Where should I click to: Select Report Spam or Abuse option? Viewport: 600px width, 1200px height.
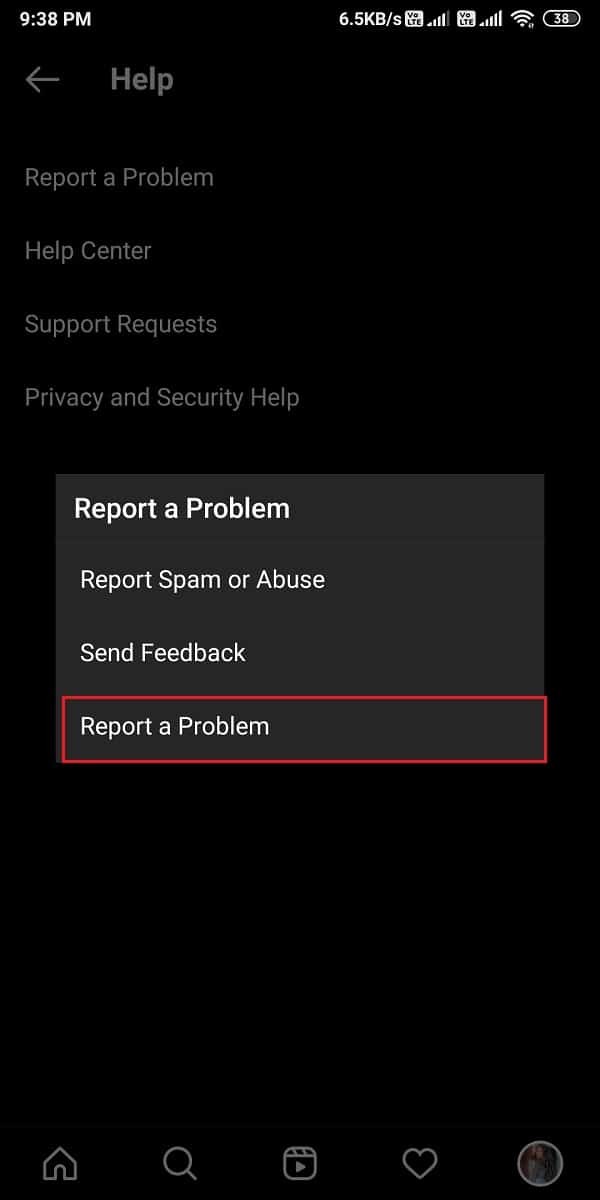click(x=202, y=580)
